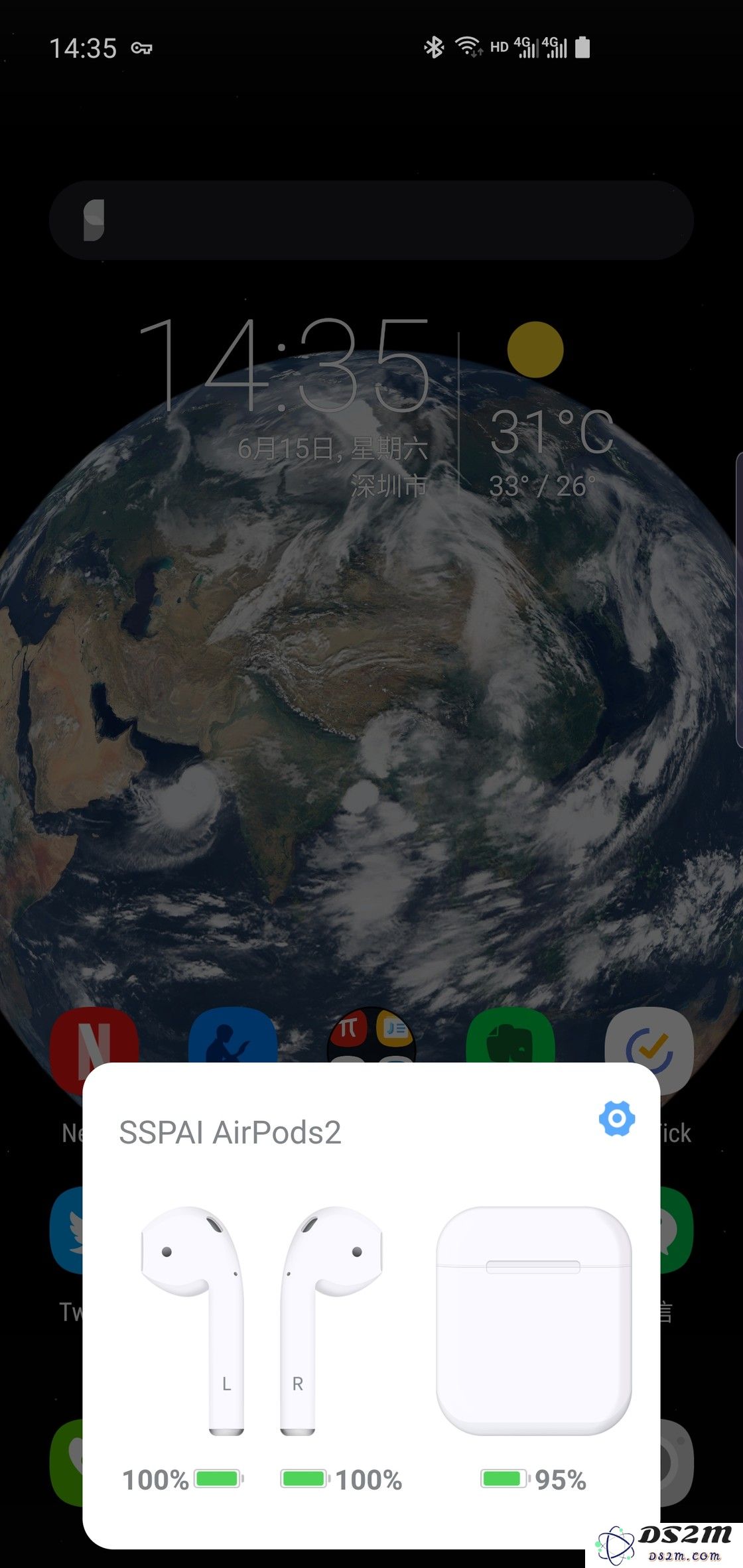Open the AirPods popup settings gear

pyautogui.click(x=616, y=1119)
